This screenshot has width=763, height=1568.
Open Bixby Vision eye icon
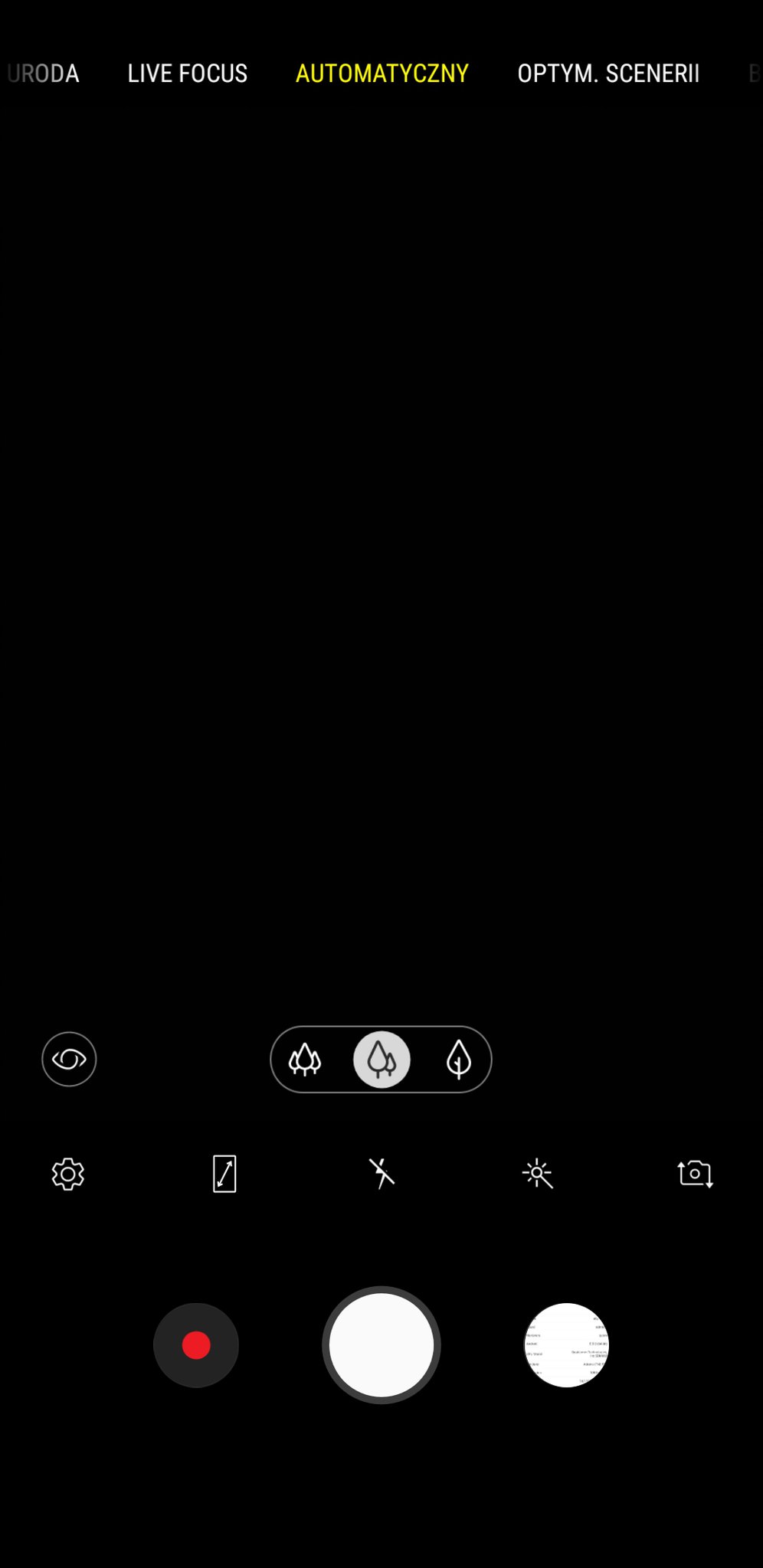click(x=69, y=1059)
